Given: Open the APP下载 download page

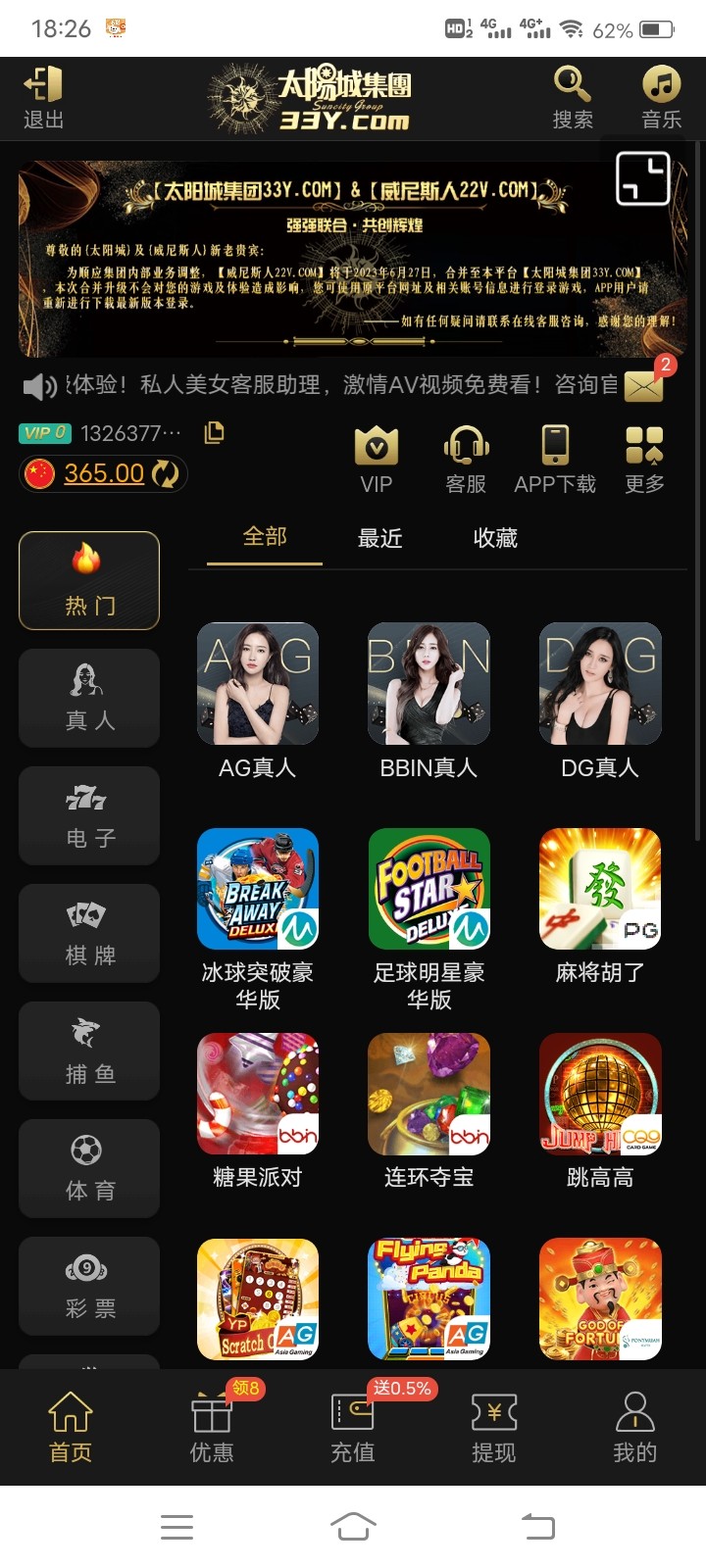Looking at the screenshot, I should coord(555,458).
